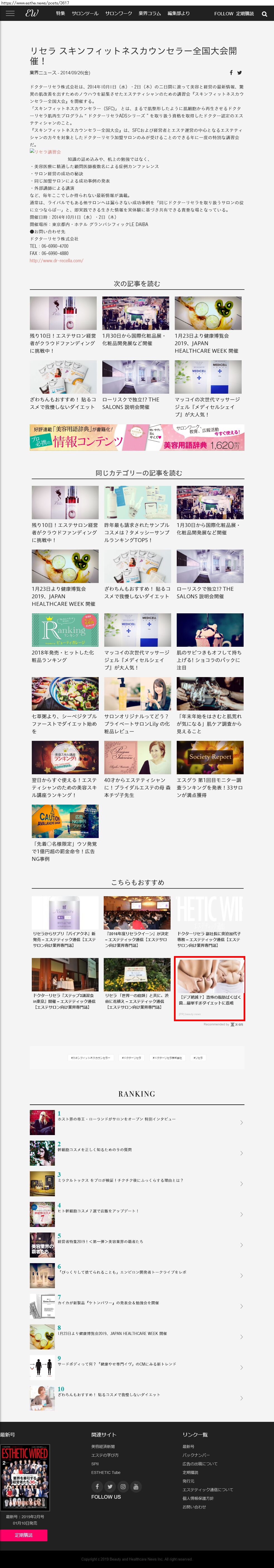The width and height of the screenshot is (274, 1568).
Task: Go to 業界コラム section
Action: tap(150, 13)
